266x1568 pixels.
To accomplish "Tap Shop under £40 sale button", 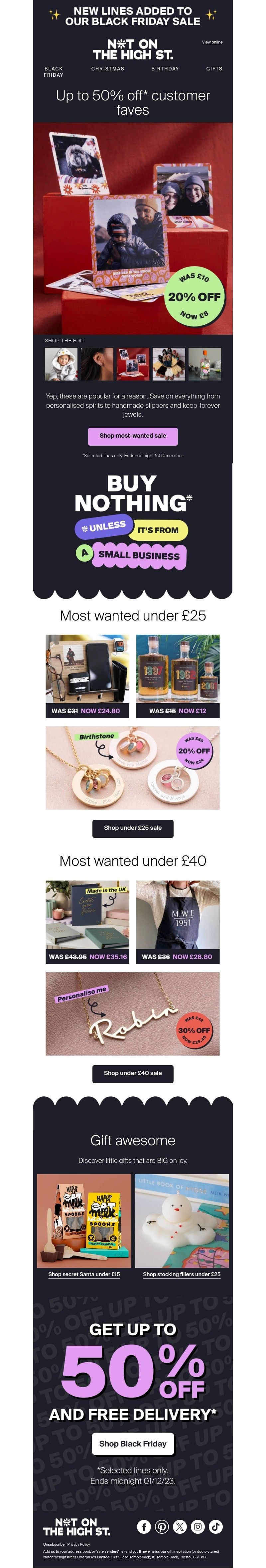I will 133,1073.
